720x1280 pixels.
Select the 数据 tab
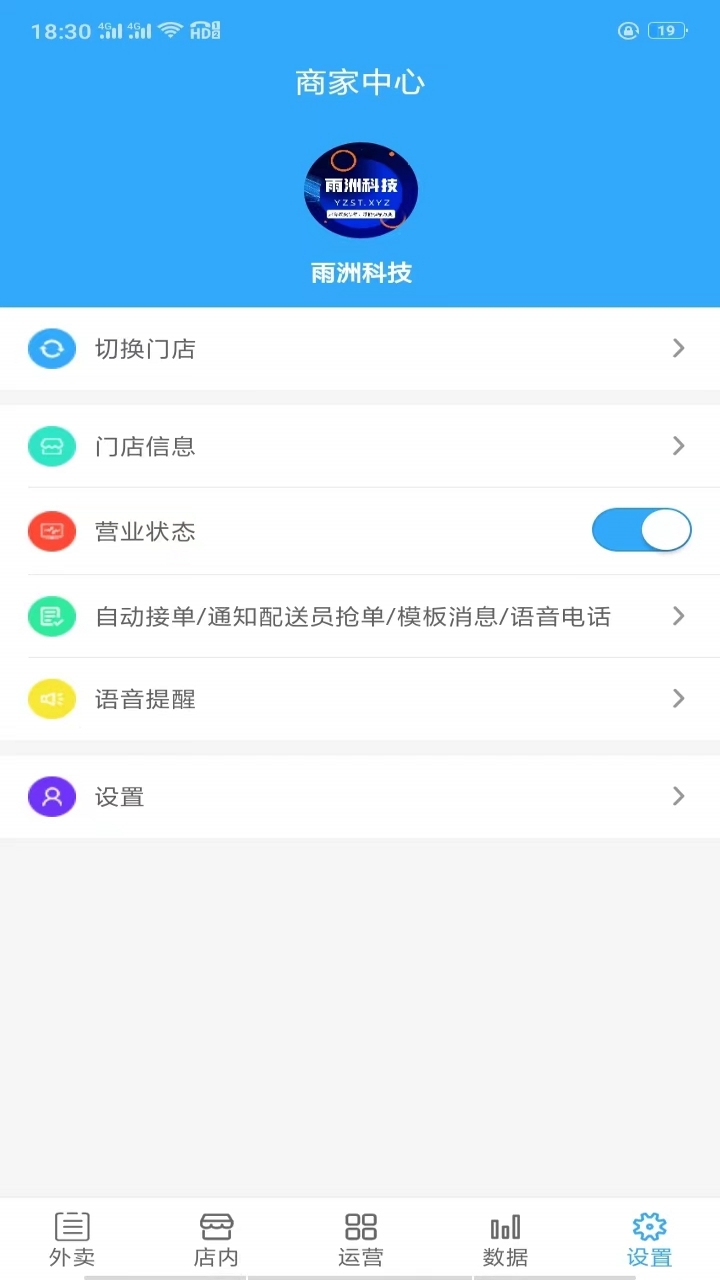coord(505,1239)
